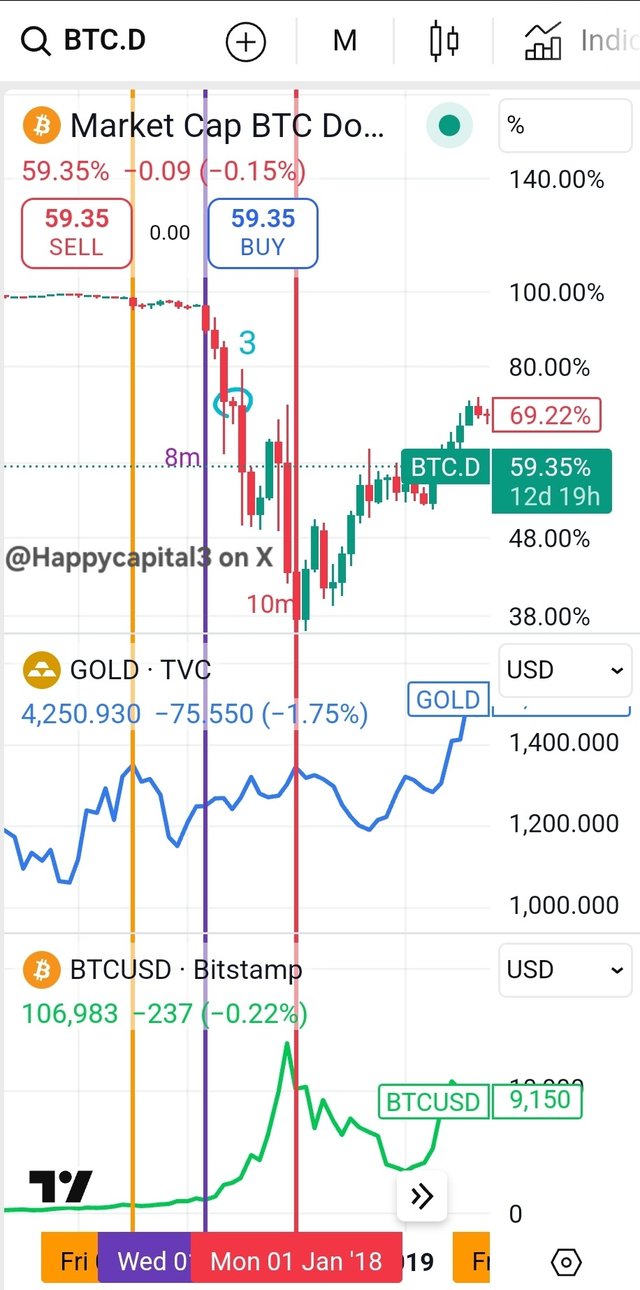Expand the USD dropdown for BTCUSD
This screenshot has height=1290, width=640.
[564, 969]
